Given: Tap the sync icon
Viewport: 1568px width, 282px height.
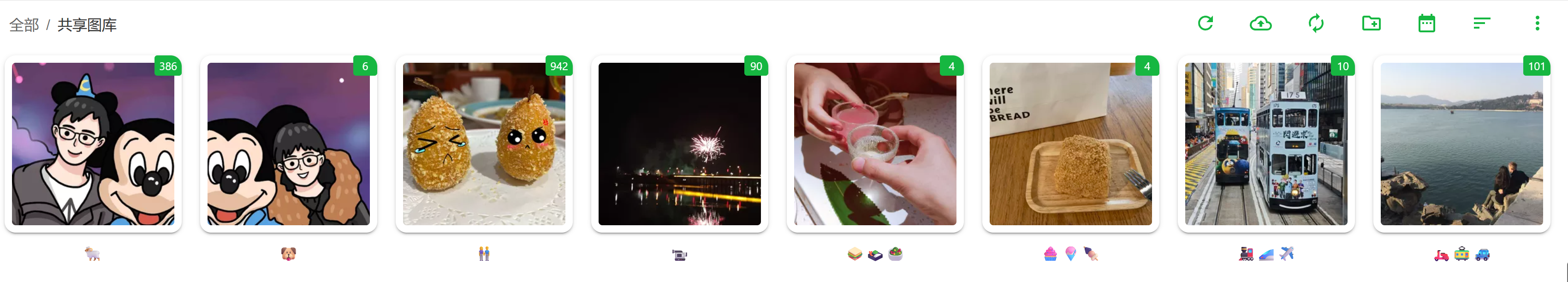Looking at the screenshot, I should 1315,24.
